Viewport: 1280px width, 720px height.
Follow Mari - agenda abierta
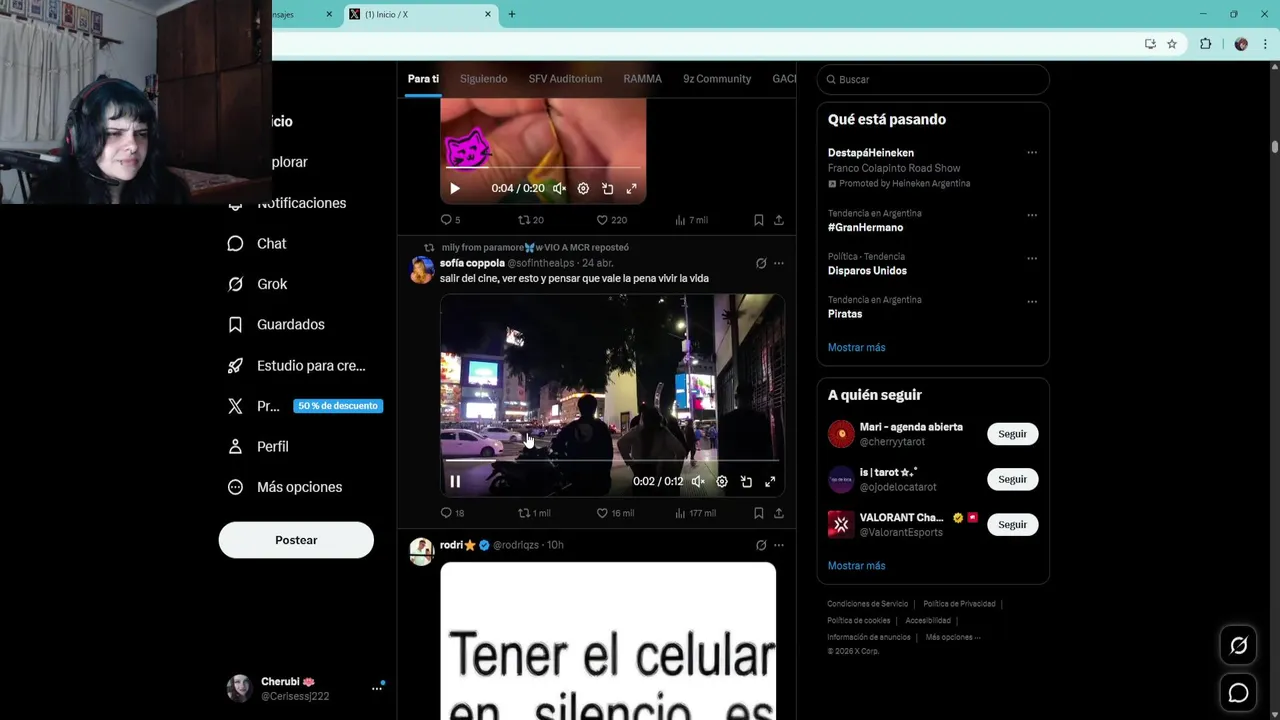point(1012,434)
